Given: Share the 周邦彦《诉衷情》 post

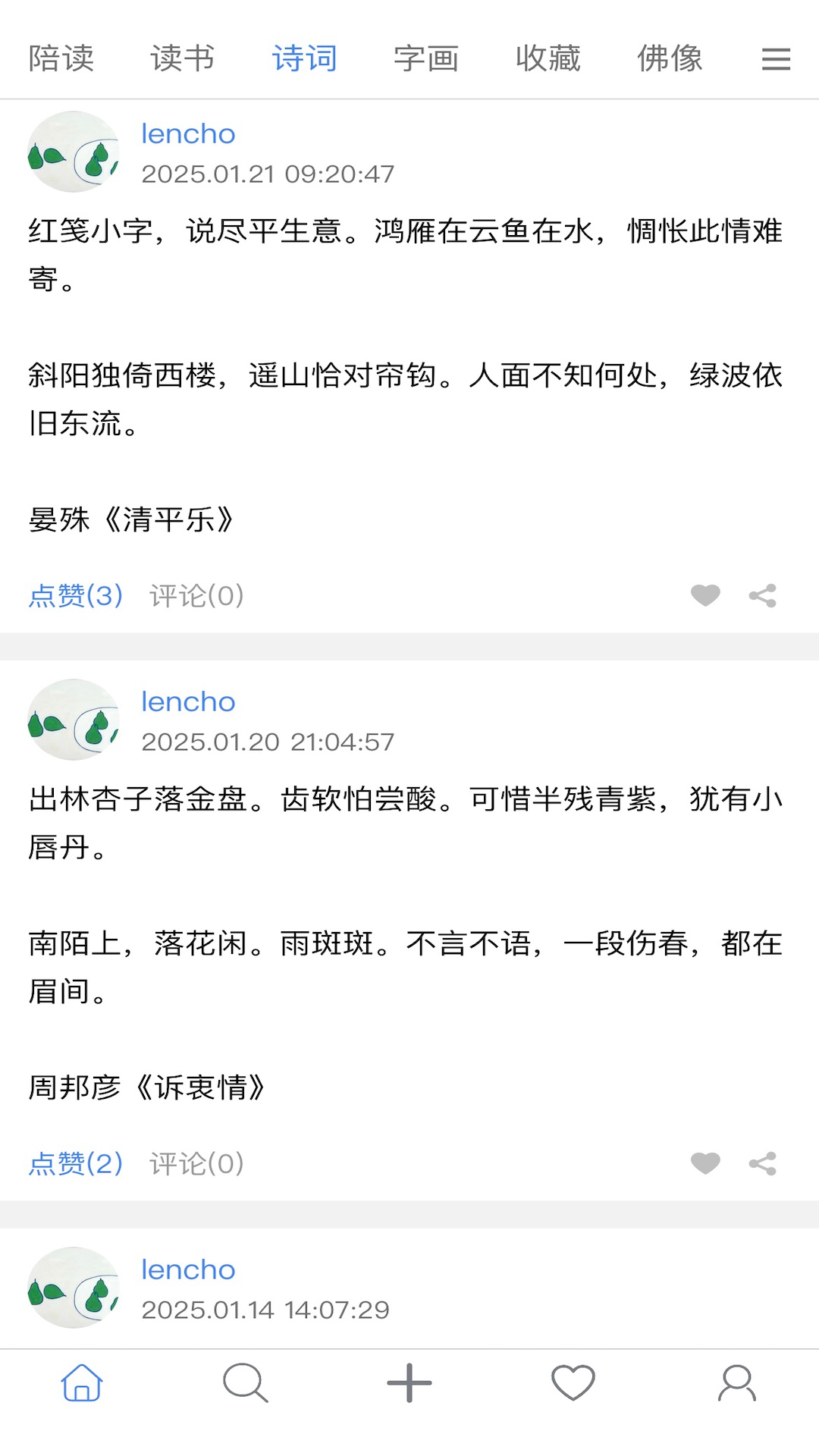Looking at the screenshot, I should 762,1163.
